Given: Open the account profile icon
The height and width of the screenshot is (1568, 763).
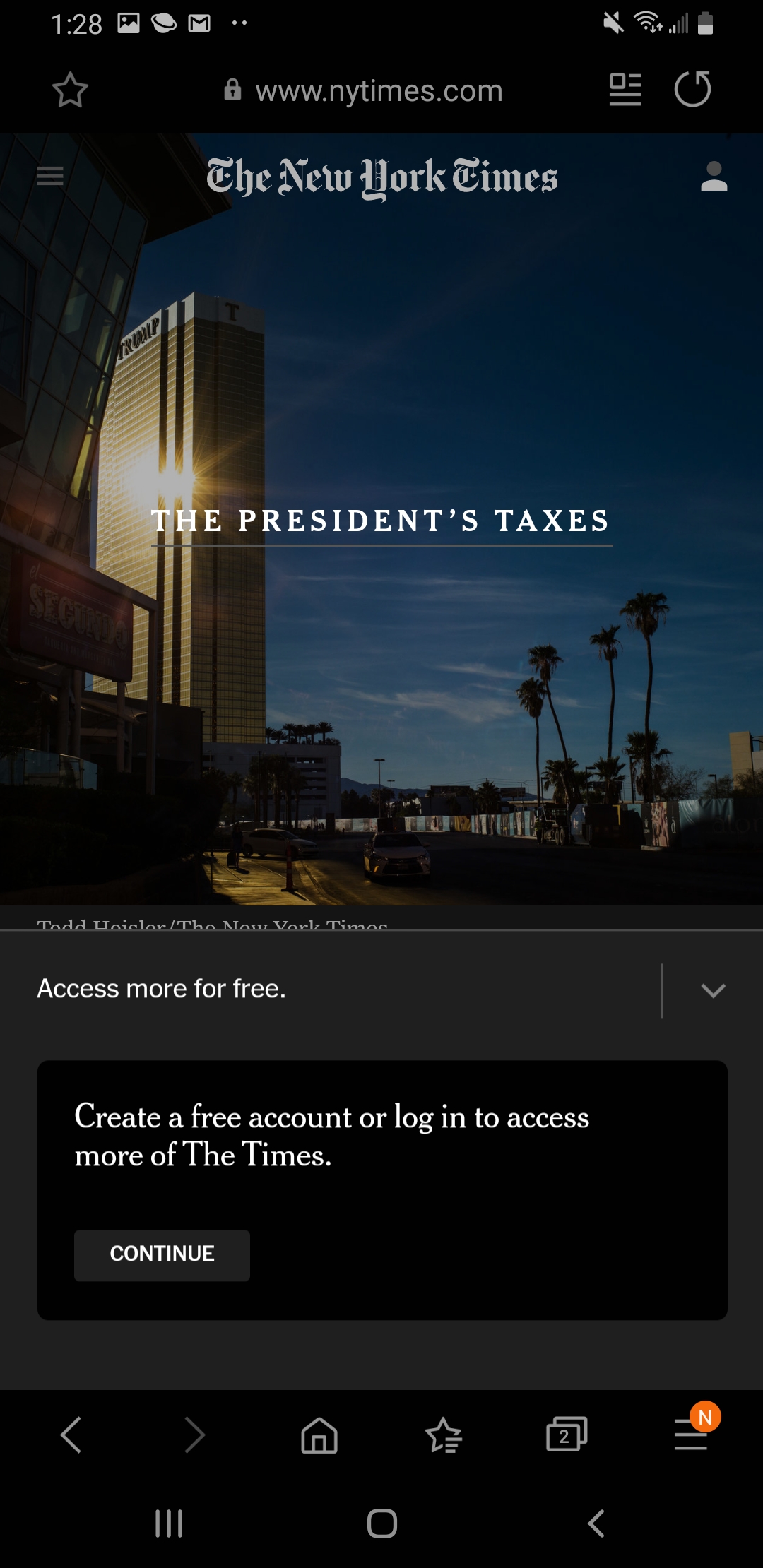Looking at the screenshot, I should (x=714, y=176).
